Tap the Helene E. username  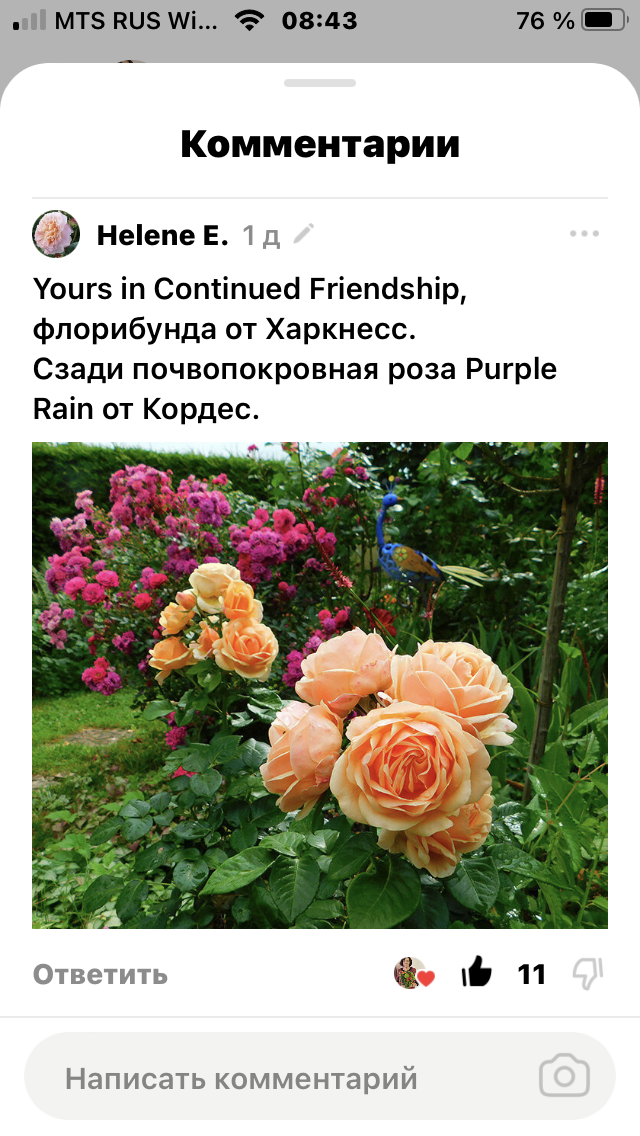click(162, 235)
